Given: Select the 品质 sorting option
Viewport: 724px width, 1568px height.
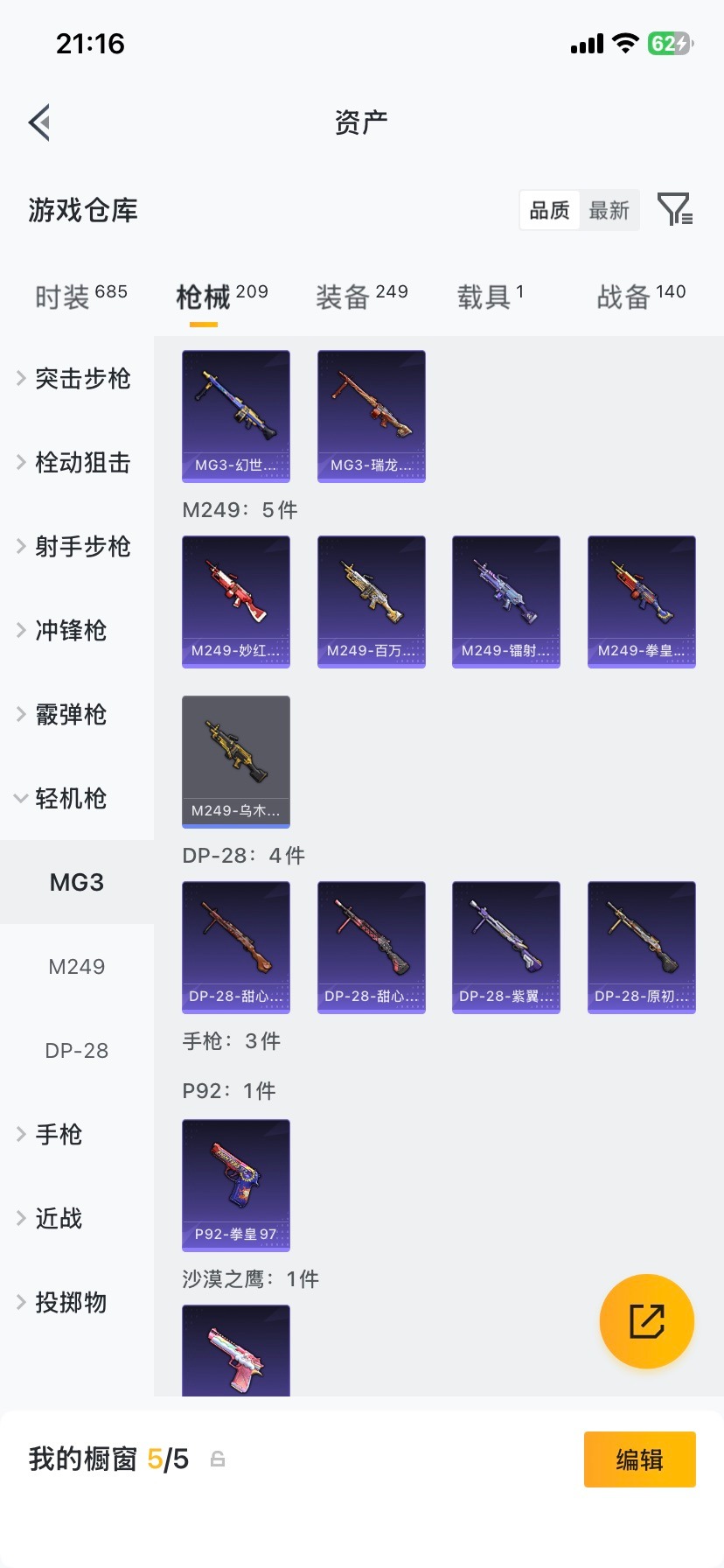Looking at the screenshot, I should [x=548, y=210].
